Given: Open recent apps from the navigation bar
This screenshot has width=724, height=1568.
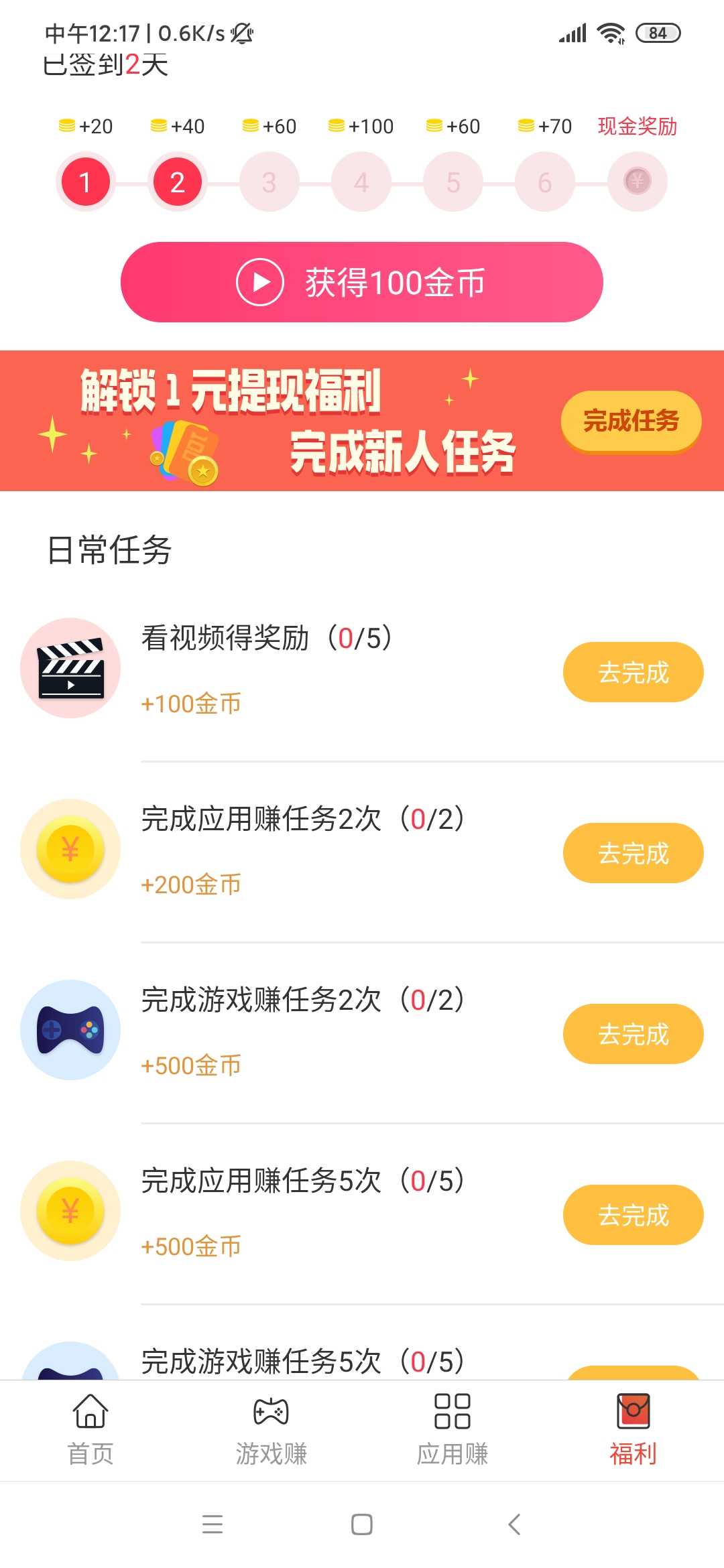Looking at the screenshot, I should tap(213, 1524).
